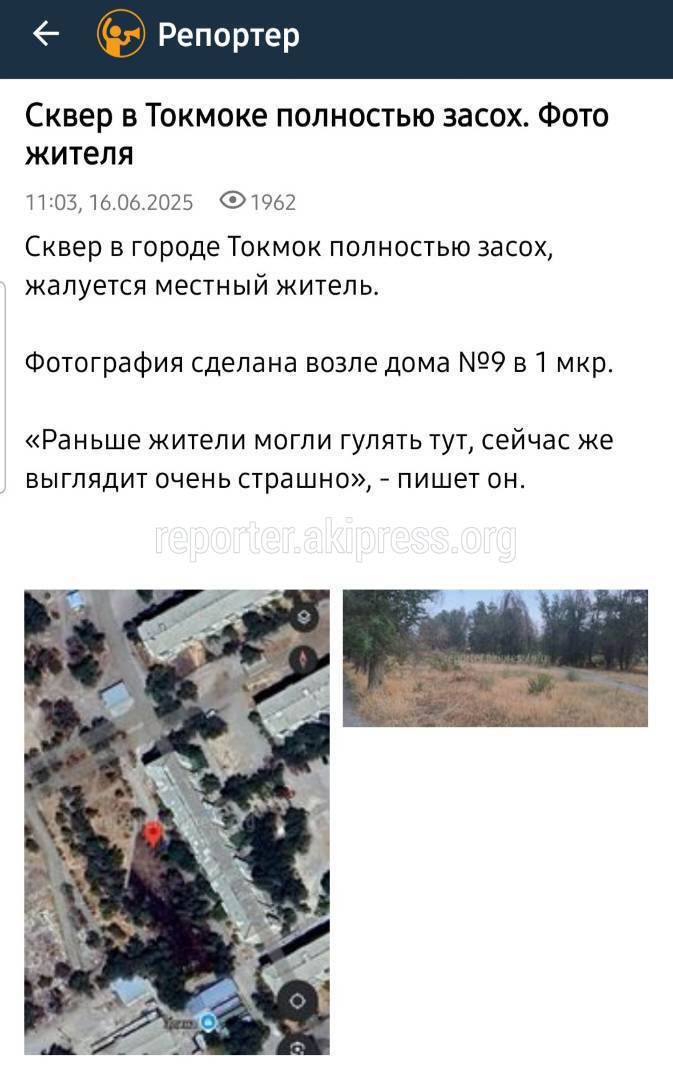Go back using the arrow icon
The width and height of the screenshot is (673, 1080).
pos(45,33)
